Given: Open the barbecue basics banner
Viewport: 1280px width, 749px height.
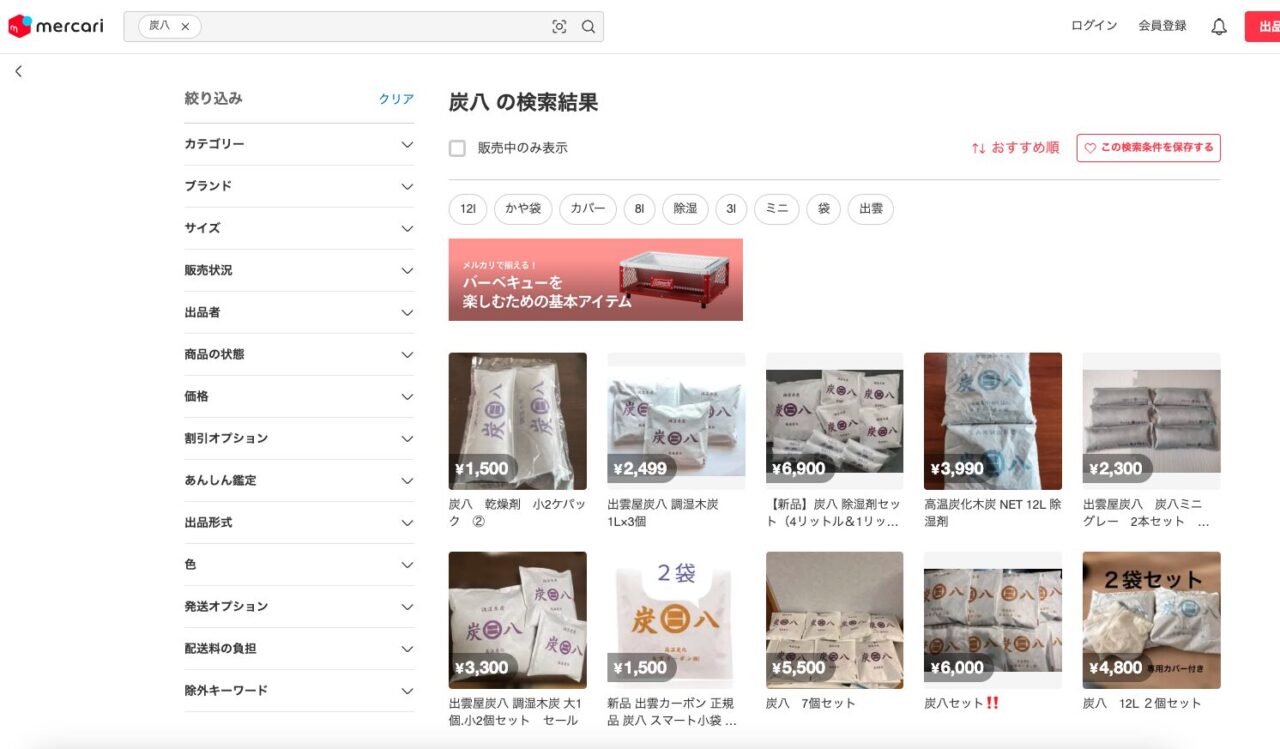Looking at the screenshot, I should point(595,279).
